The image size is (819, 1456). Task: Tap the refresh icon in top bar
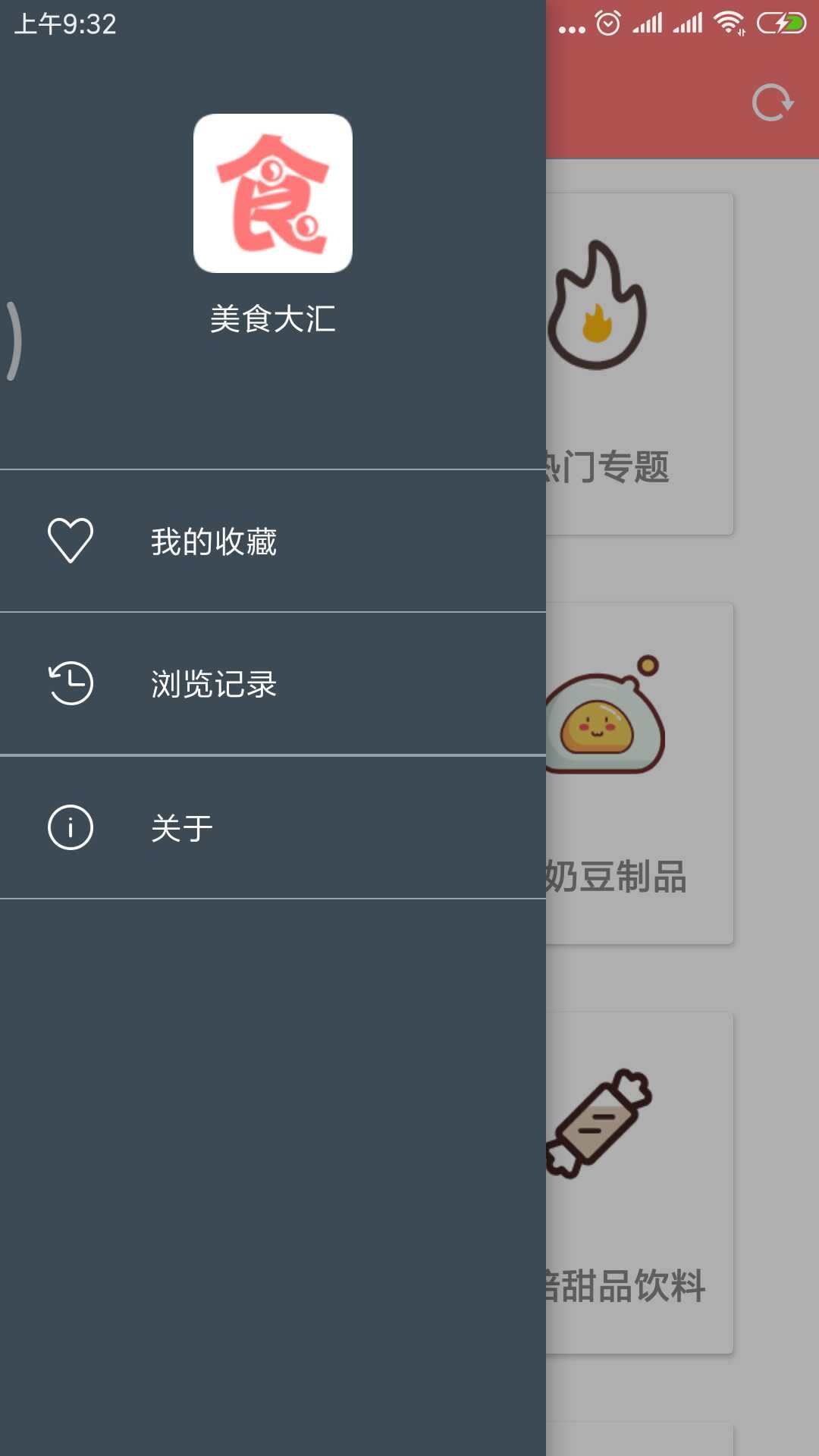(772, 102)
